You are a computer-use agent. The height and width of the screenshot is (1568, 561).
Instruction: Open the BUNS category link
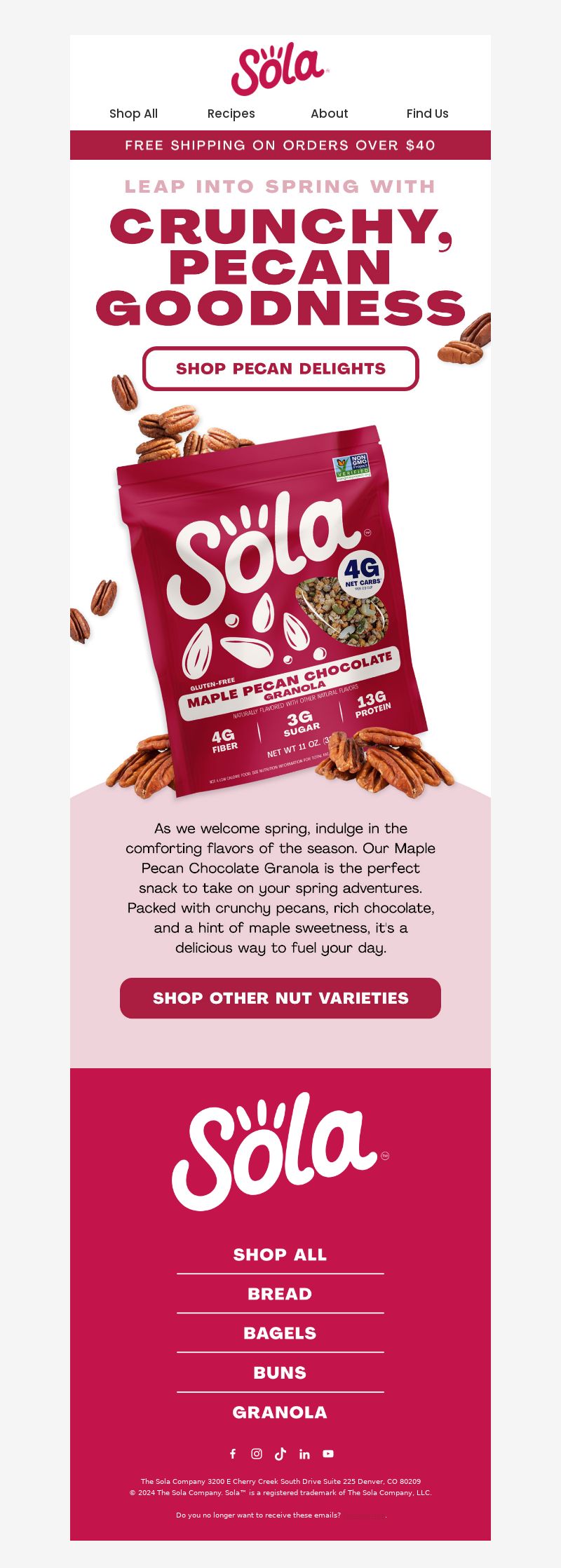tap(280, 1372)
